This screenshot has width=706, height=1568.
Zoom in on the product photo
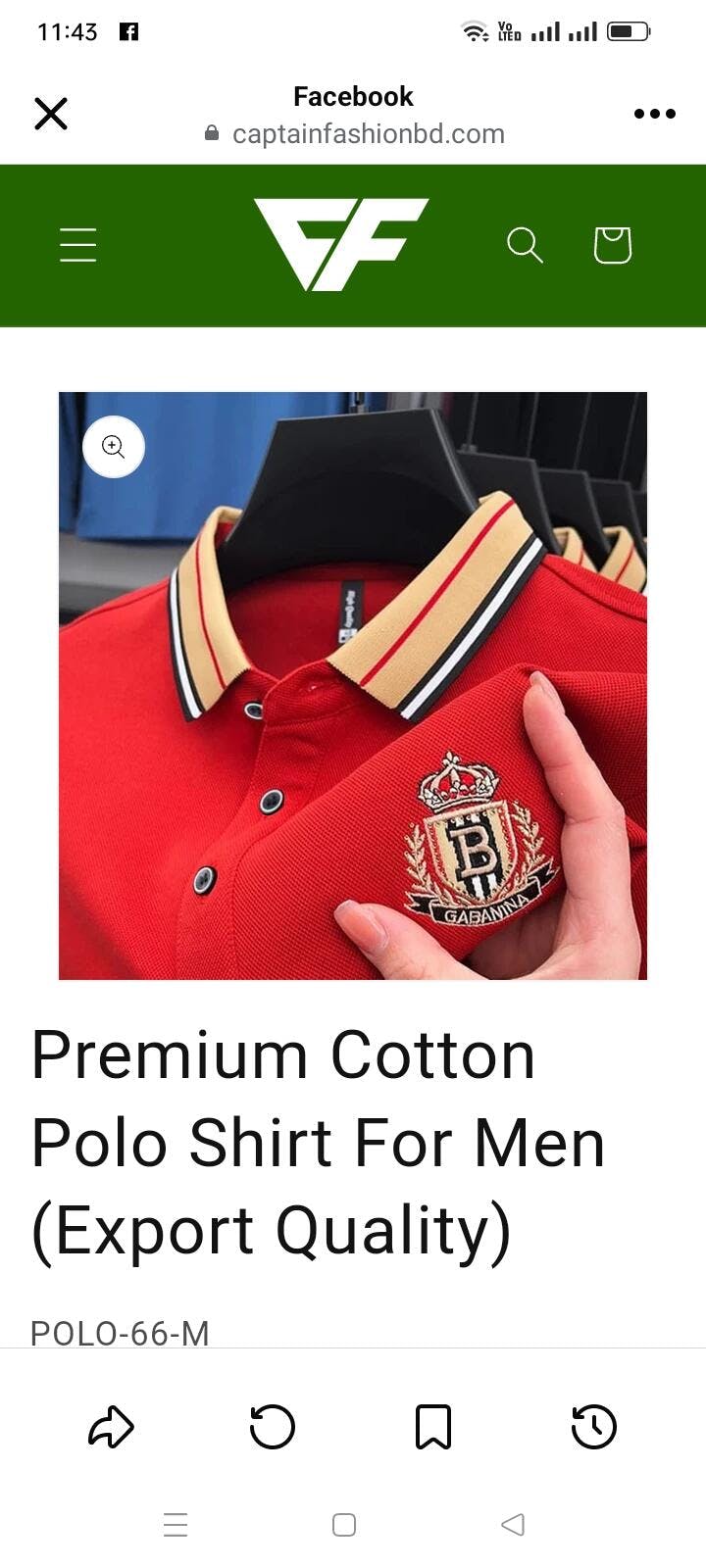pos(114,448)
